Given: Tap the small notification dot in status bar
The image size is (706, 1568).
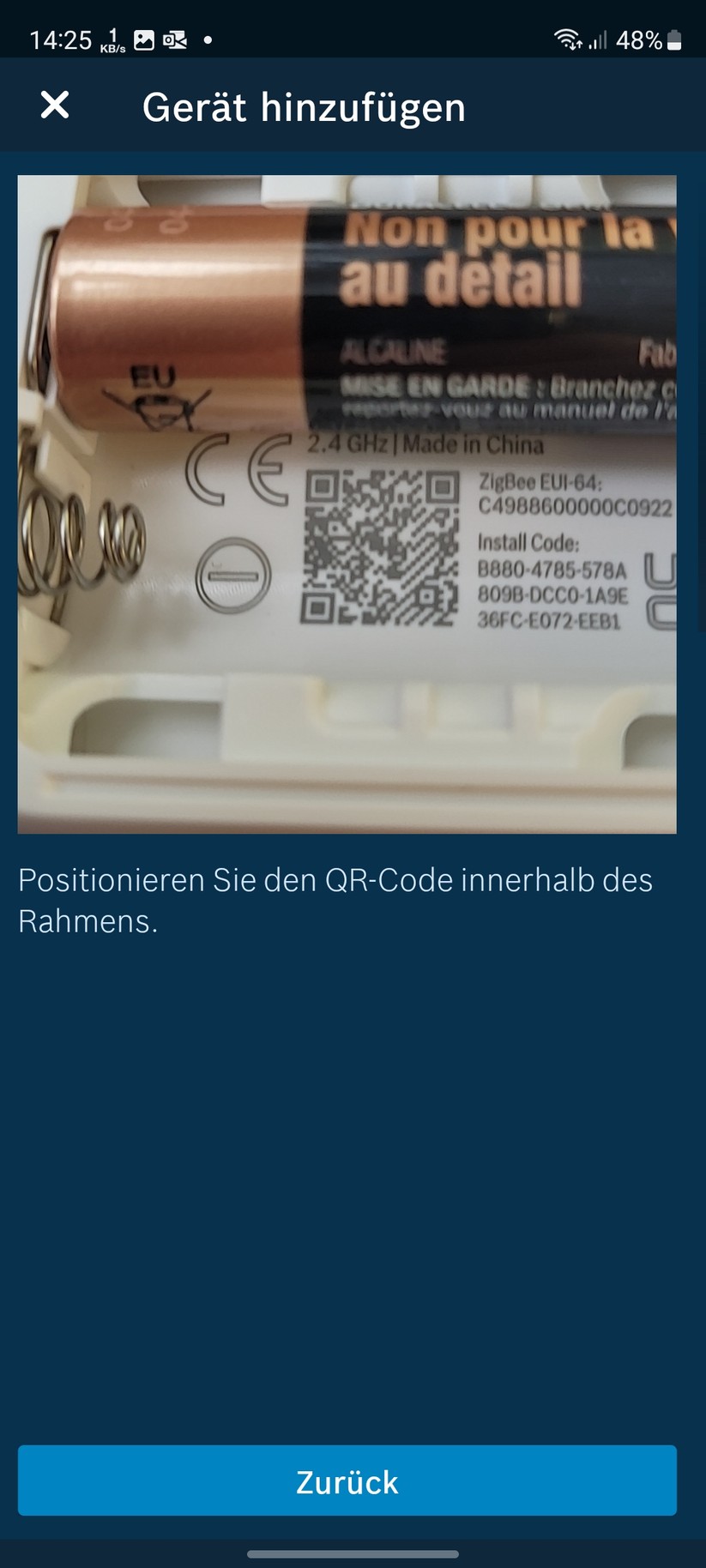Looking at the screenshot, I should (x=207, y=39).
